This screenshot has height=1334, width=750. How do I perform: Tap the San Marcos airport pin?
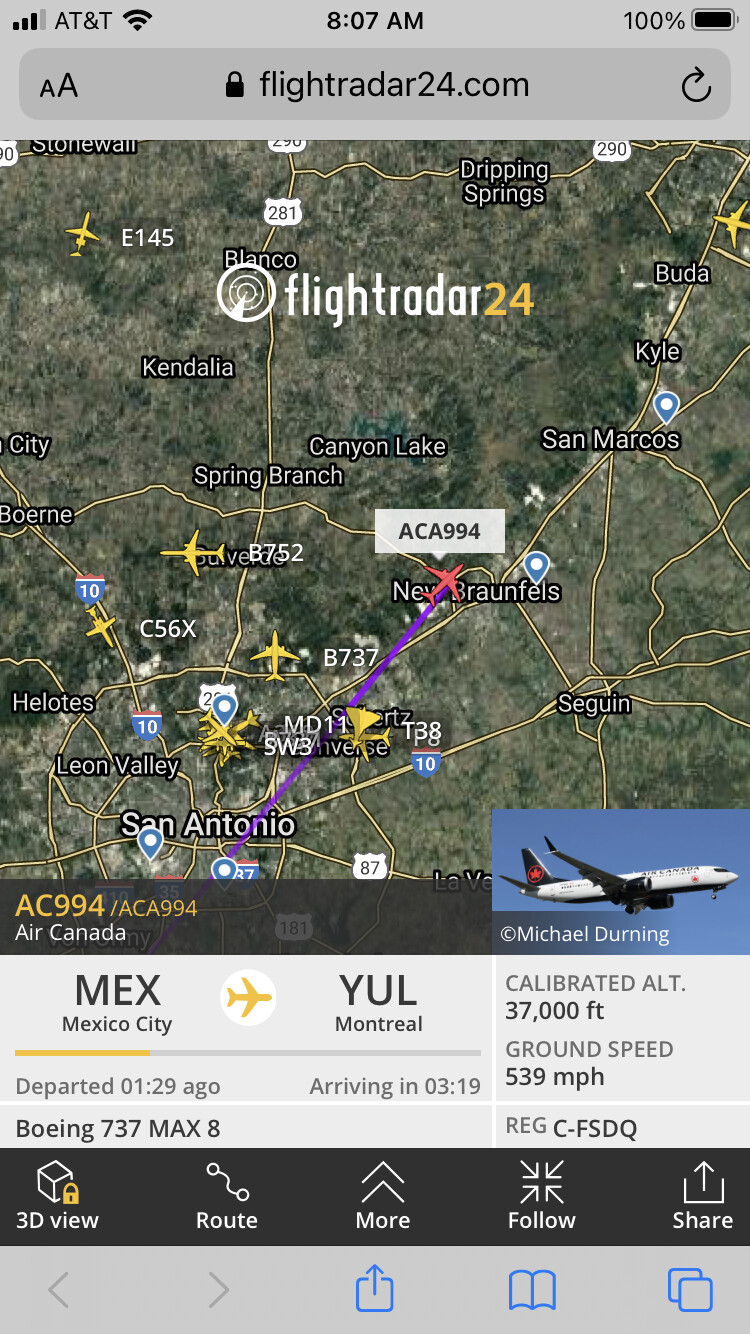[666, 407]
